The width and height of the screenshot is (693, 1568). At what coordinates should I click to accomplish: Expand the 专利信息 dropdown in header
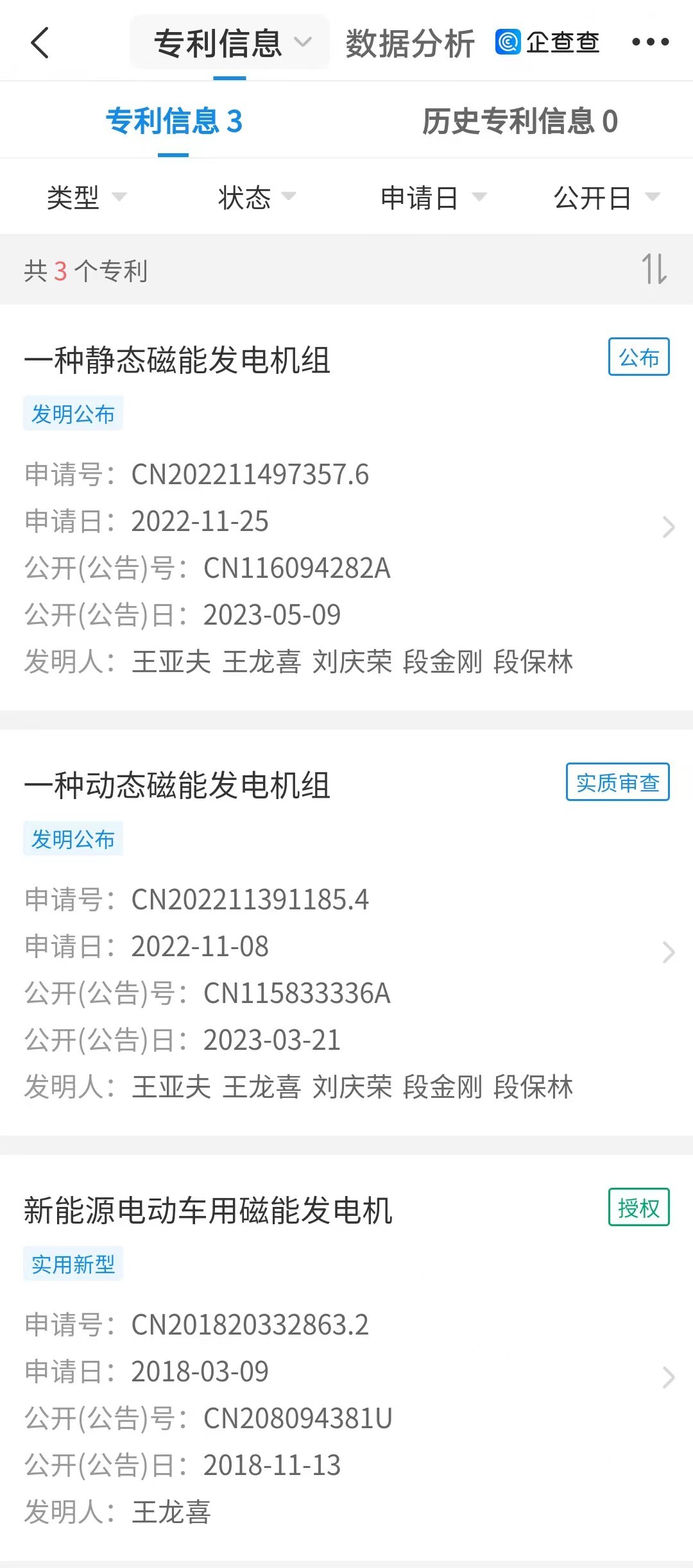click(x=230, y=43)
